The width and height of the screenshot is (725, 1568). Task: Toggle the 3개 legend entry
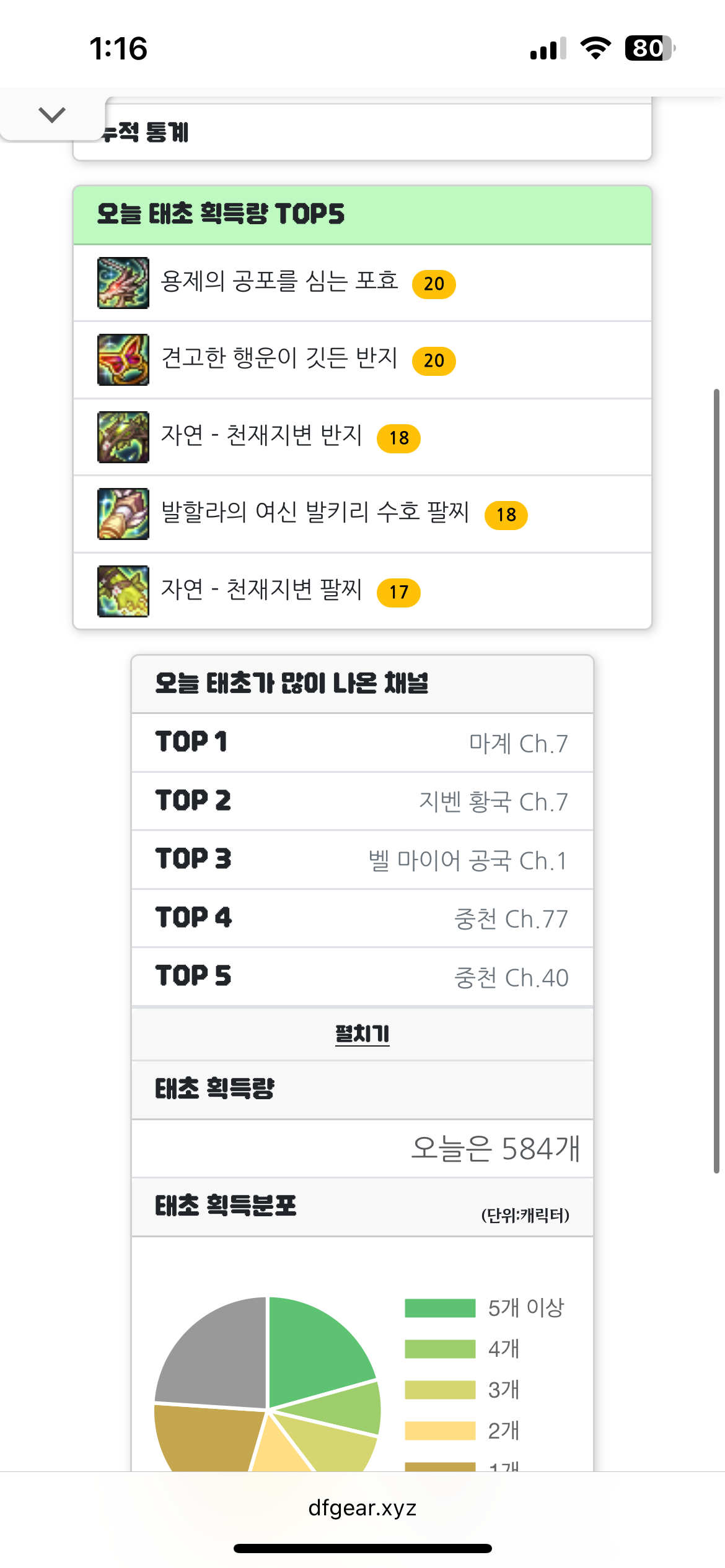(462, 1390)
